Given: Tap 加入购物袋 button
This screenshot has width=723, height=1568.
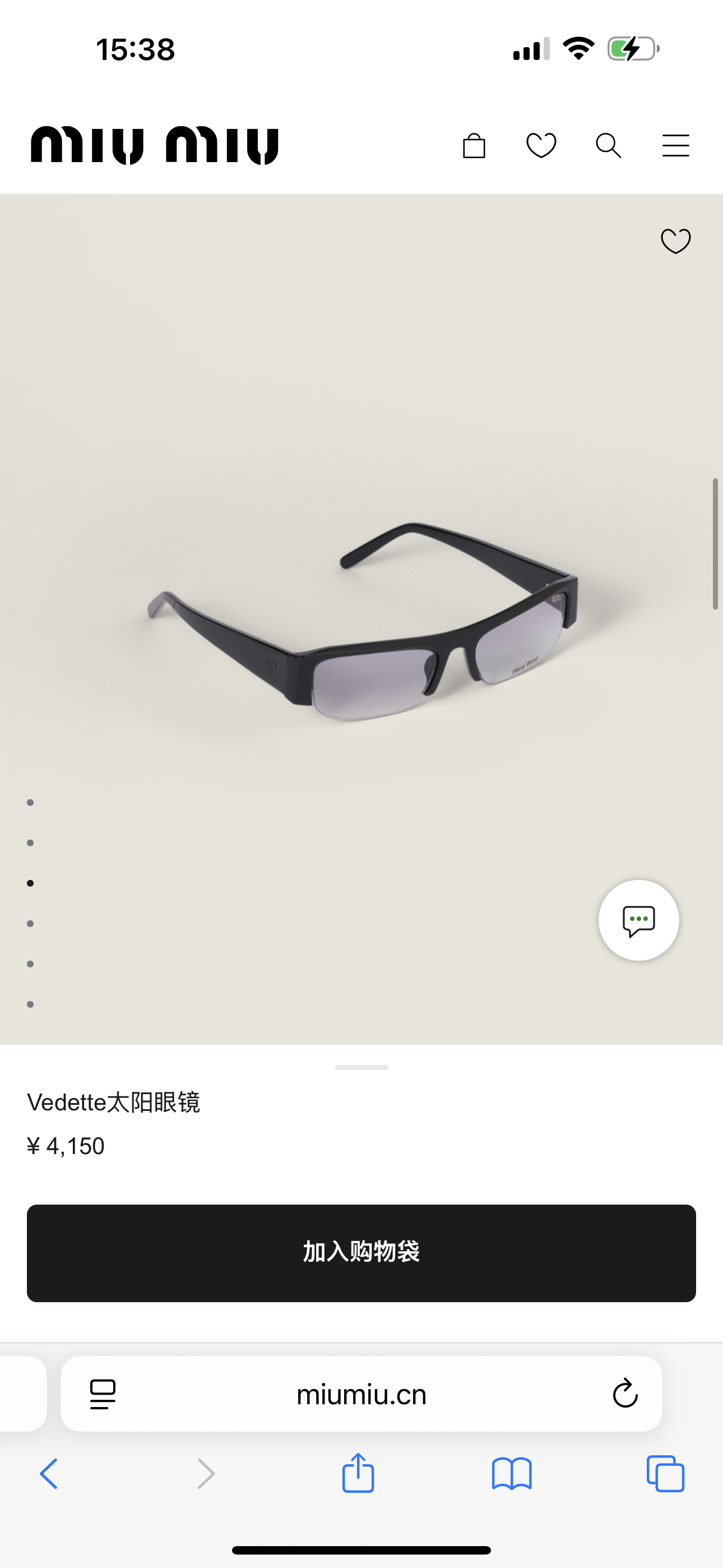Looking at the screenshot, I should click(x=361, y=1253).
